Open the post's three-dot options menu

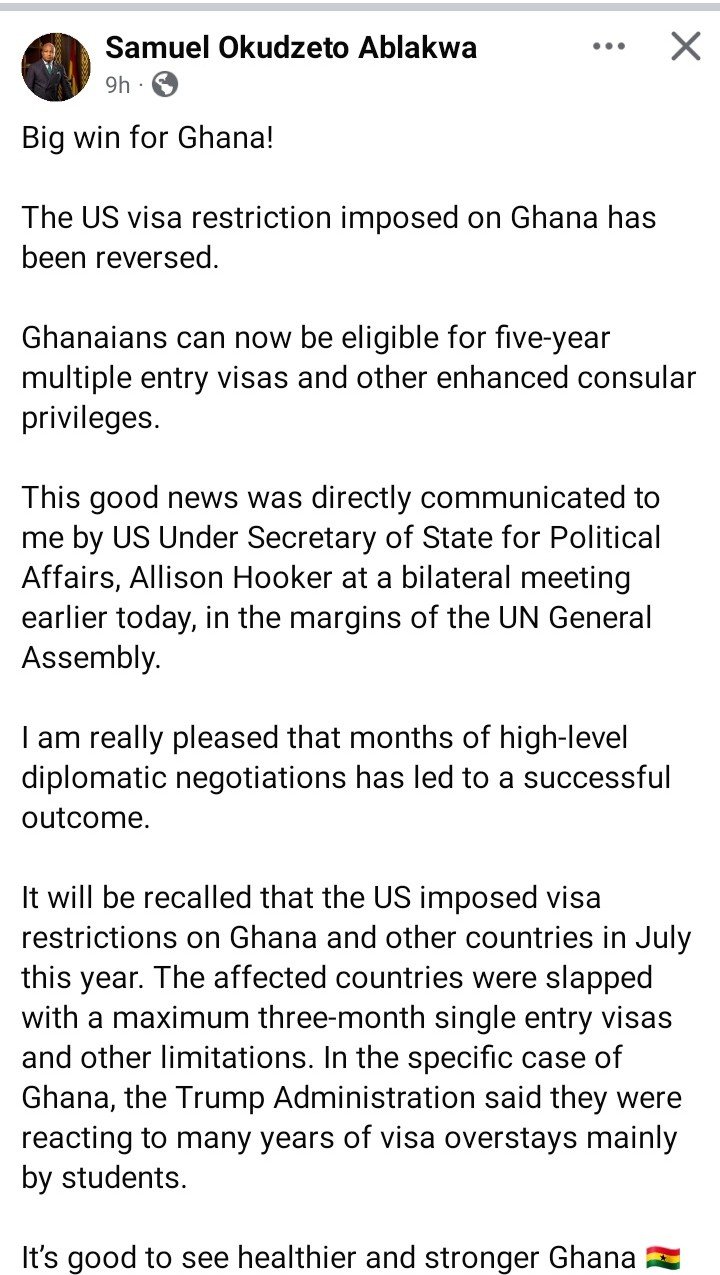609,46
